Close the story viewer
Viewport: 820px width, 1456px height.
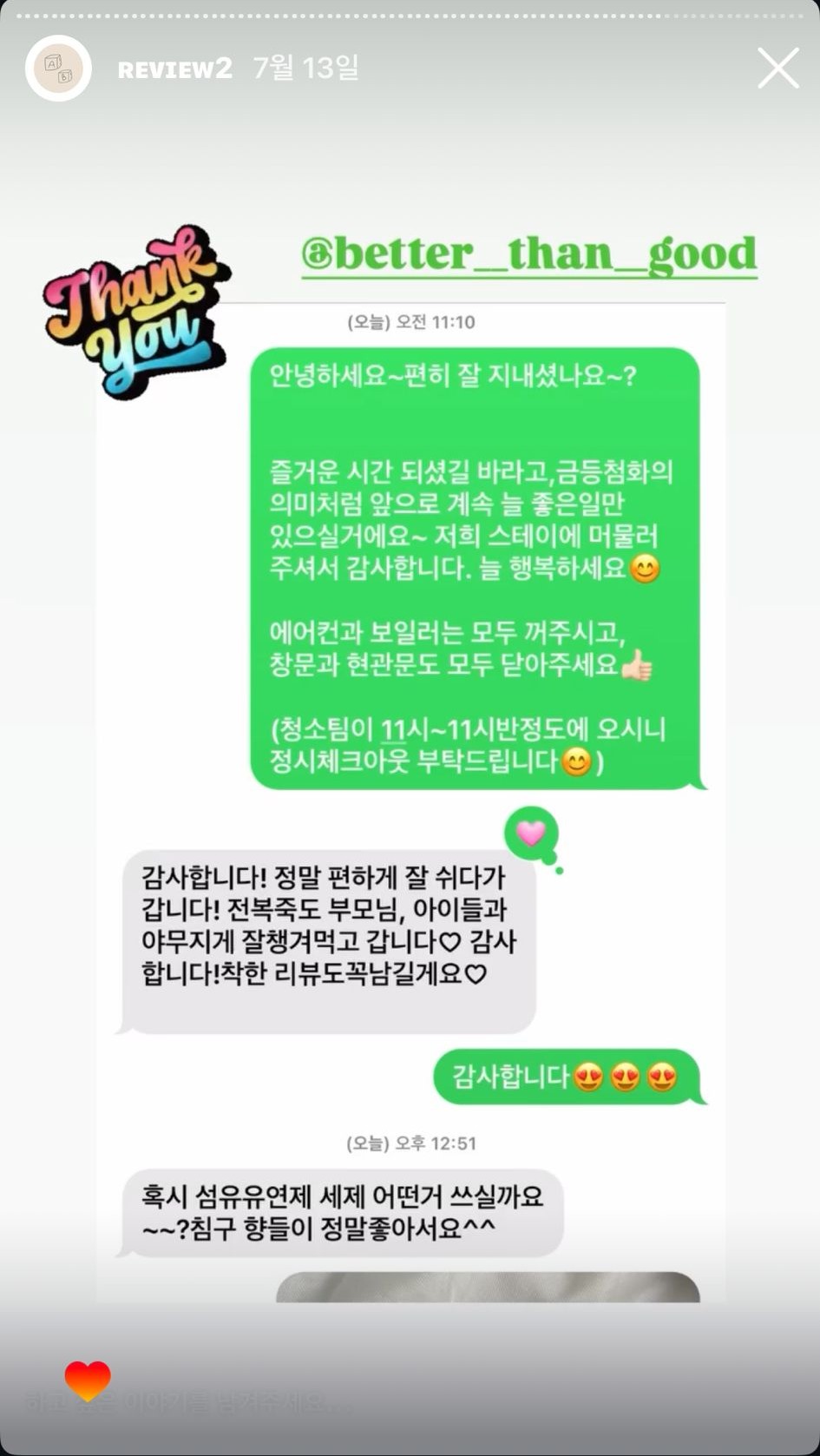click(x=777, y=69)
